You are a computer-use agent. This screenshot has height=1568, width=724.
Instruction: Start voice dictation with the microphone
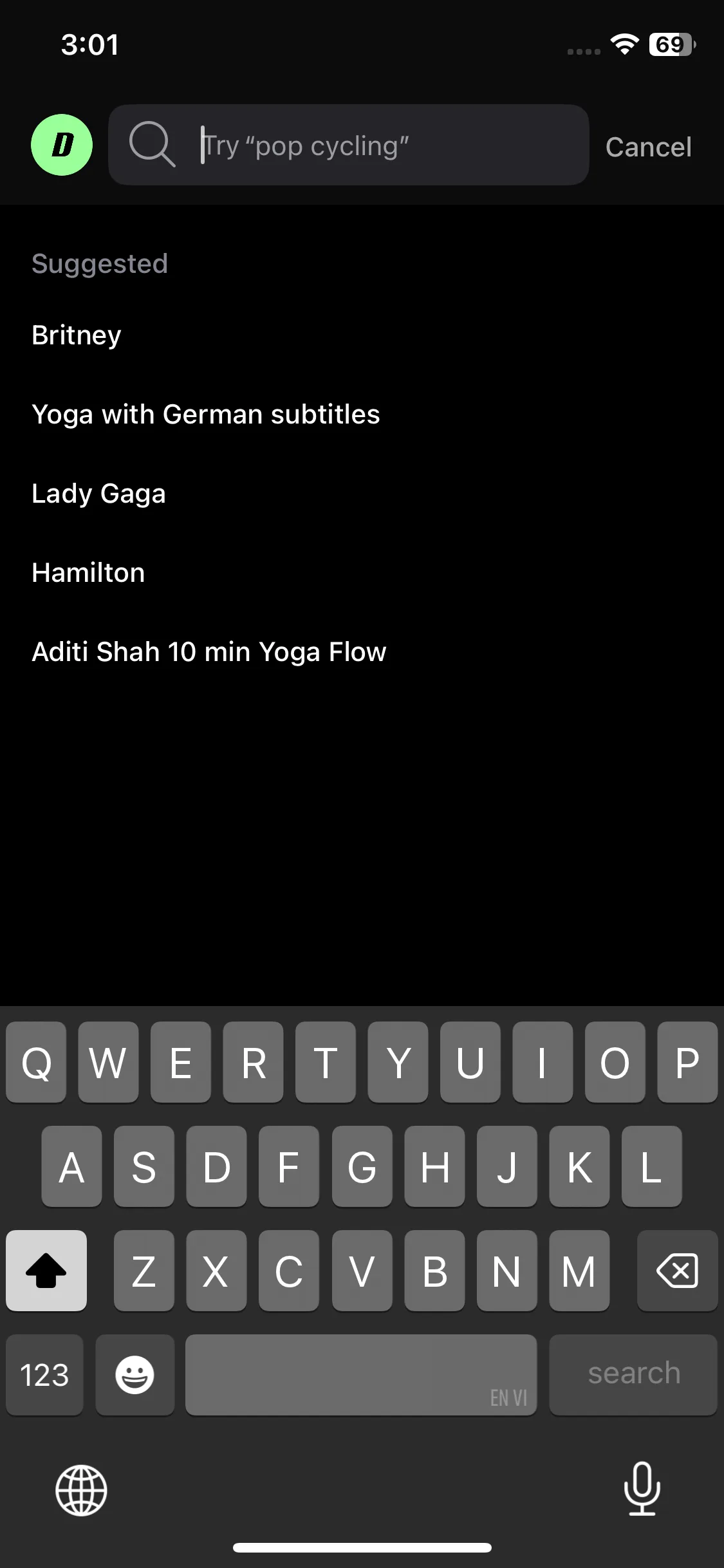pyautogui.click(x=642, y=1489)
